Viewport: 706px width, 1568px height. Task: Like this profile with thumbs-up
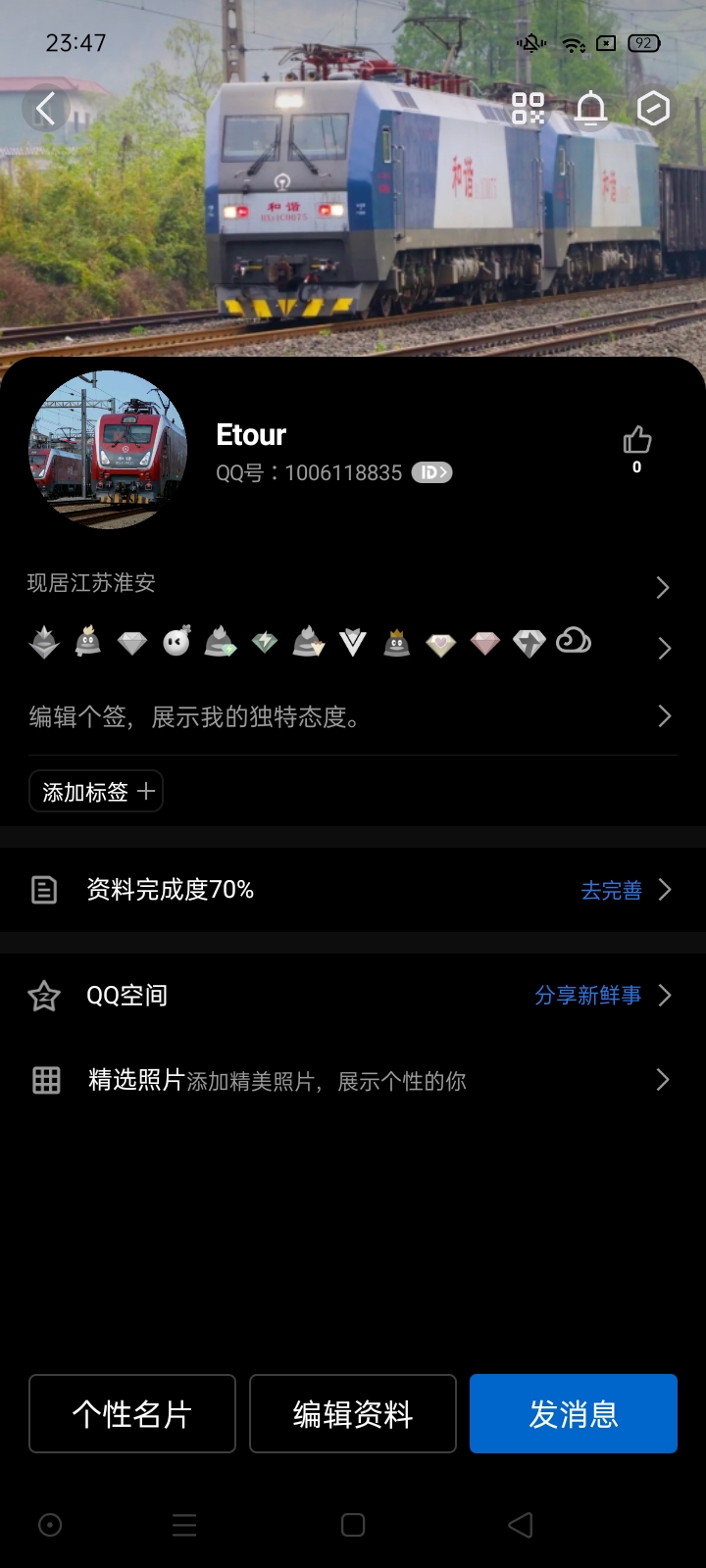[x=637, y=441]
